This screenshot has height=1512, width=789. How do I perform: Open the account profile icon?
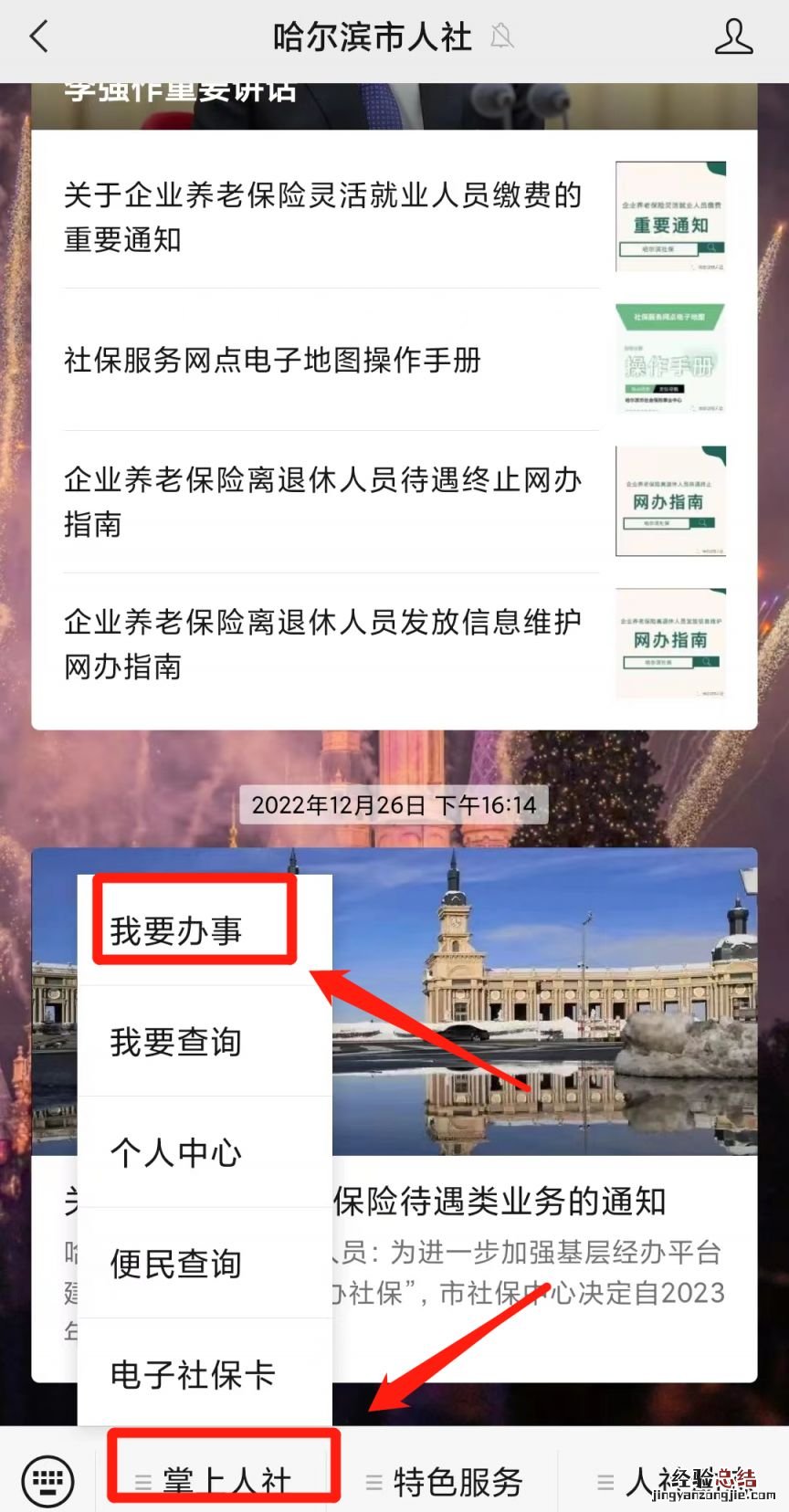click(732, 37)
